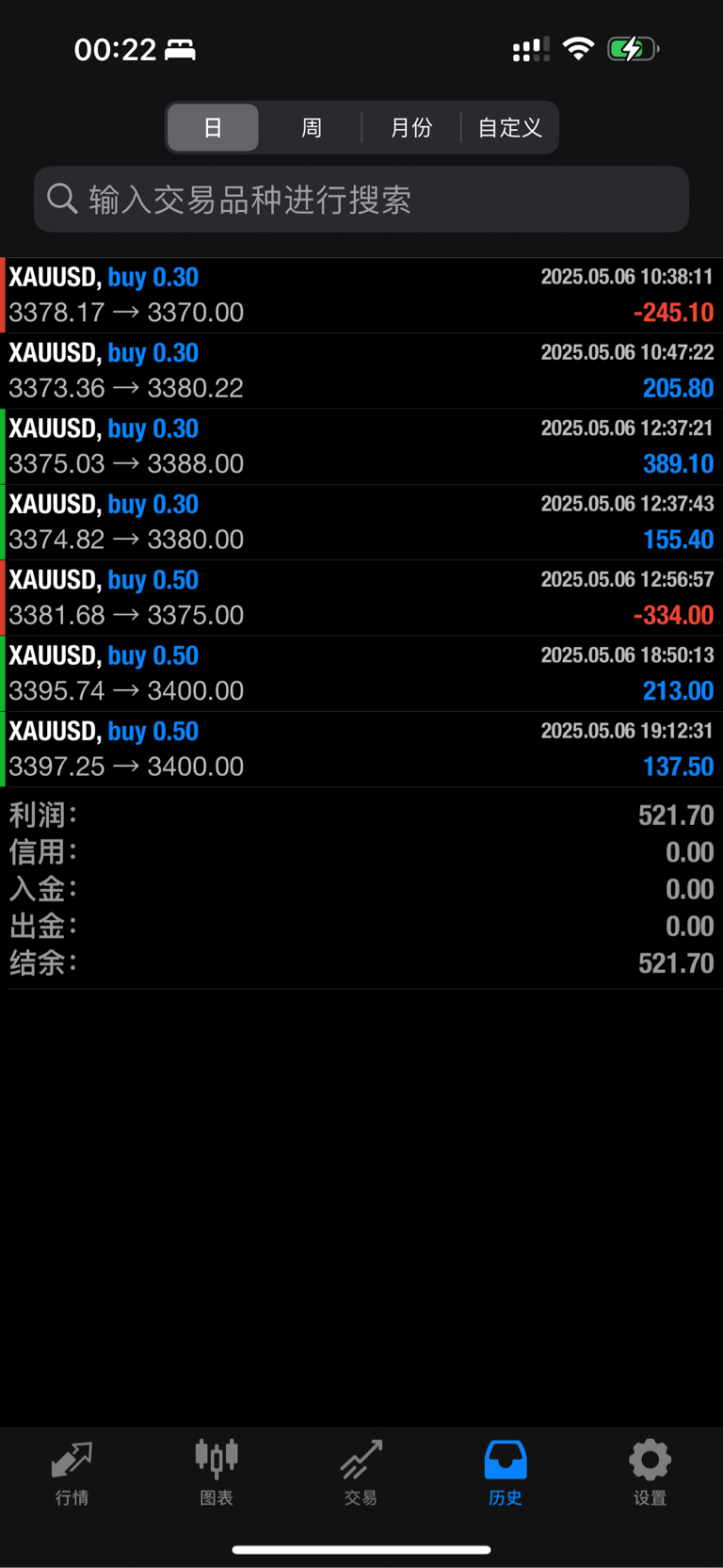
Task: Open the 交易 trade tab
Action: (x=361, y=1473)
